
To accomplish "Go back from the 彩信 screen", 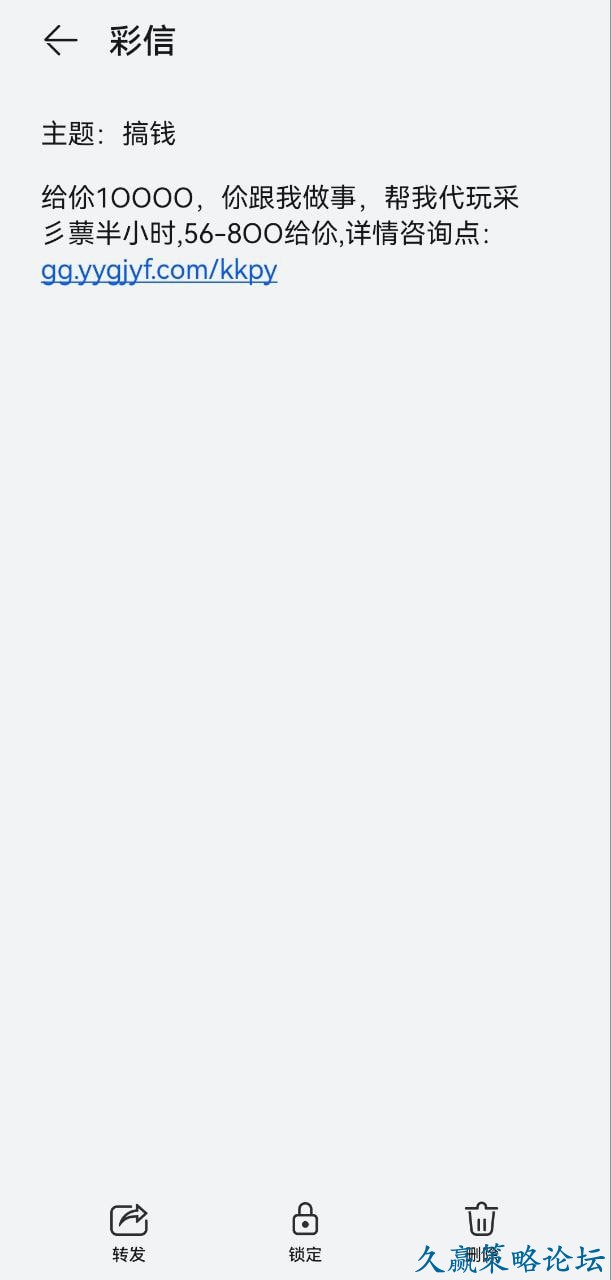I will (x=60, y=40).
